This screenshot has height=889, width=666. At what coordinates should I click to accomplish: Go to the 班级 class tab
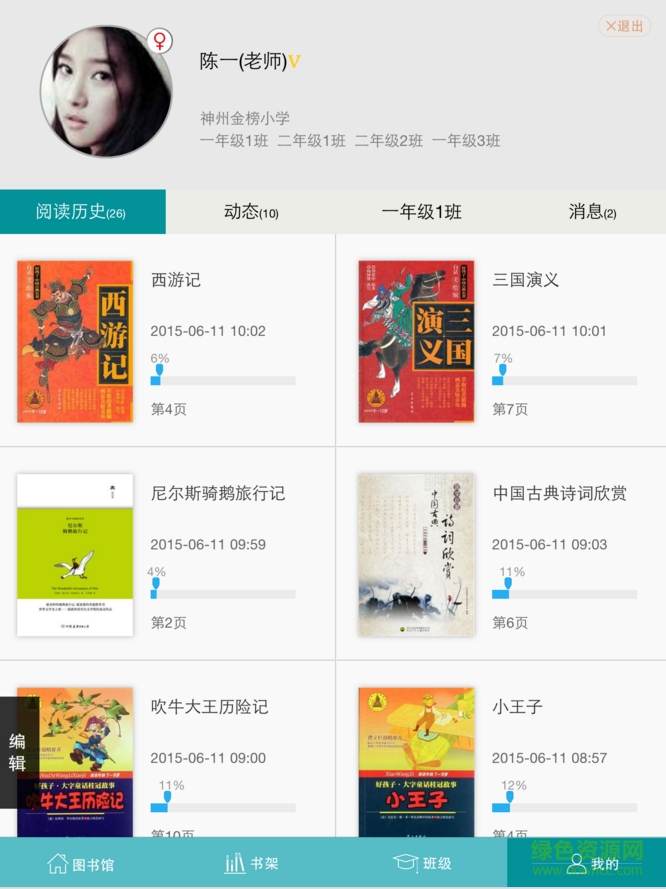pyautogui.click(x=421, y=864)
